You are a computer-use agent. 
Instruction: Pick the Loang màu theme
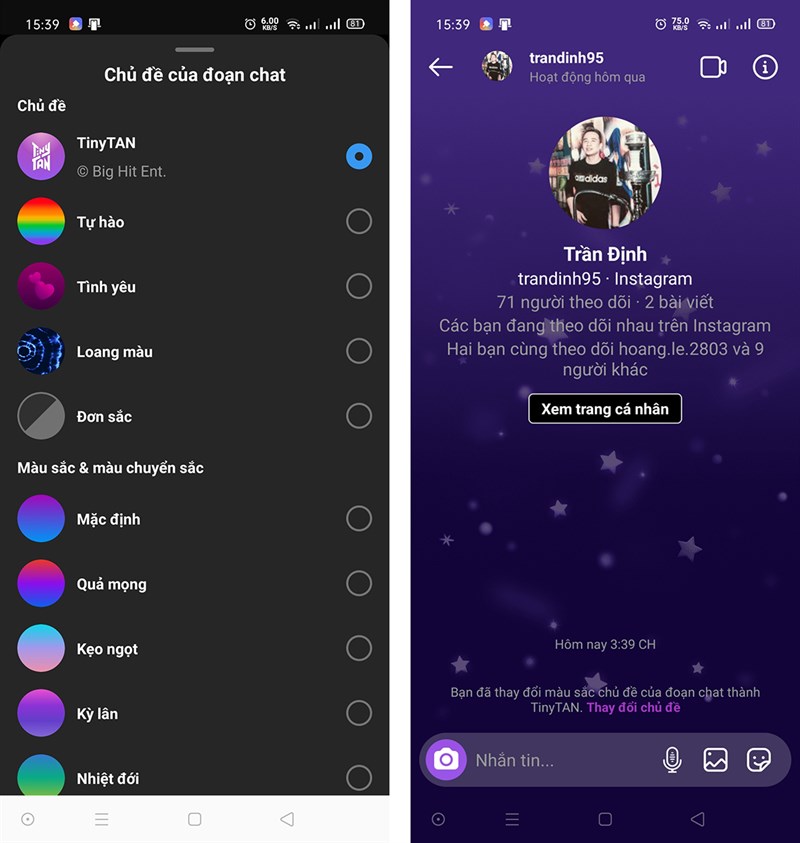pos(359,351)
